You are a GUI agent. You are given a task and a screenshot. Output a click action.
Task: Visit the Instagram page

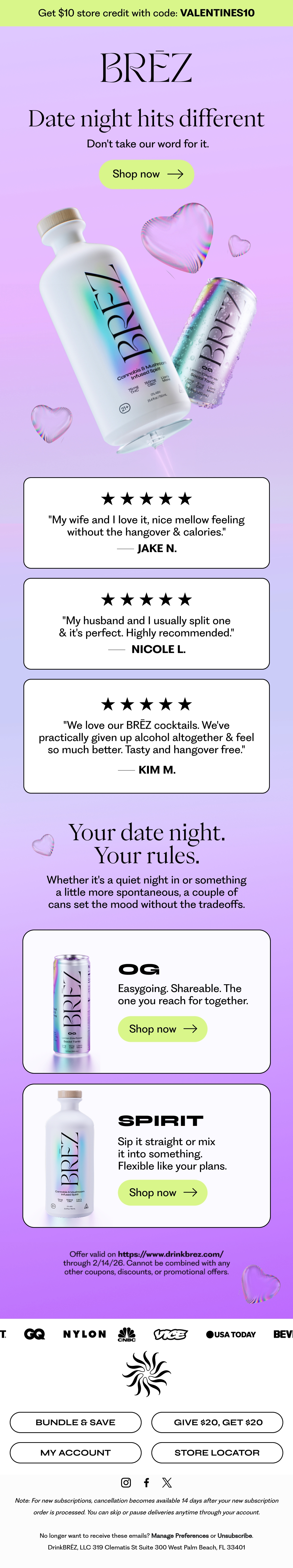click(x=126, y=1483)
